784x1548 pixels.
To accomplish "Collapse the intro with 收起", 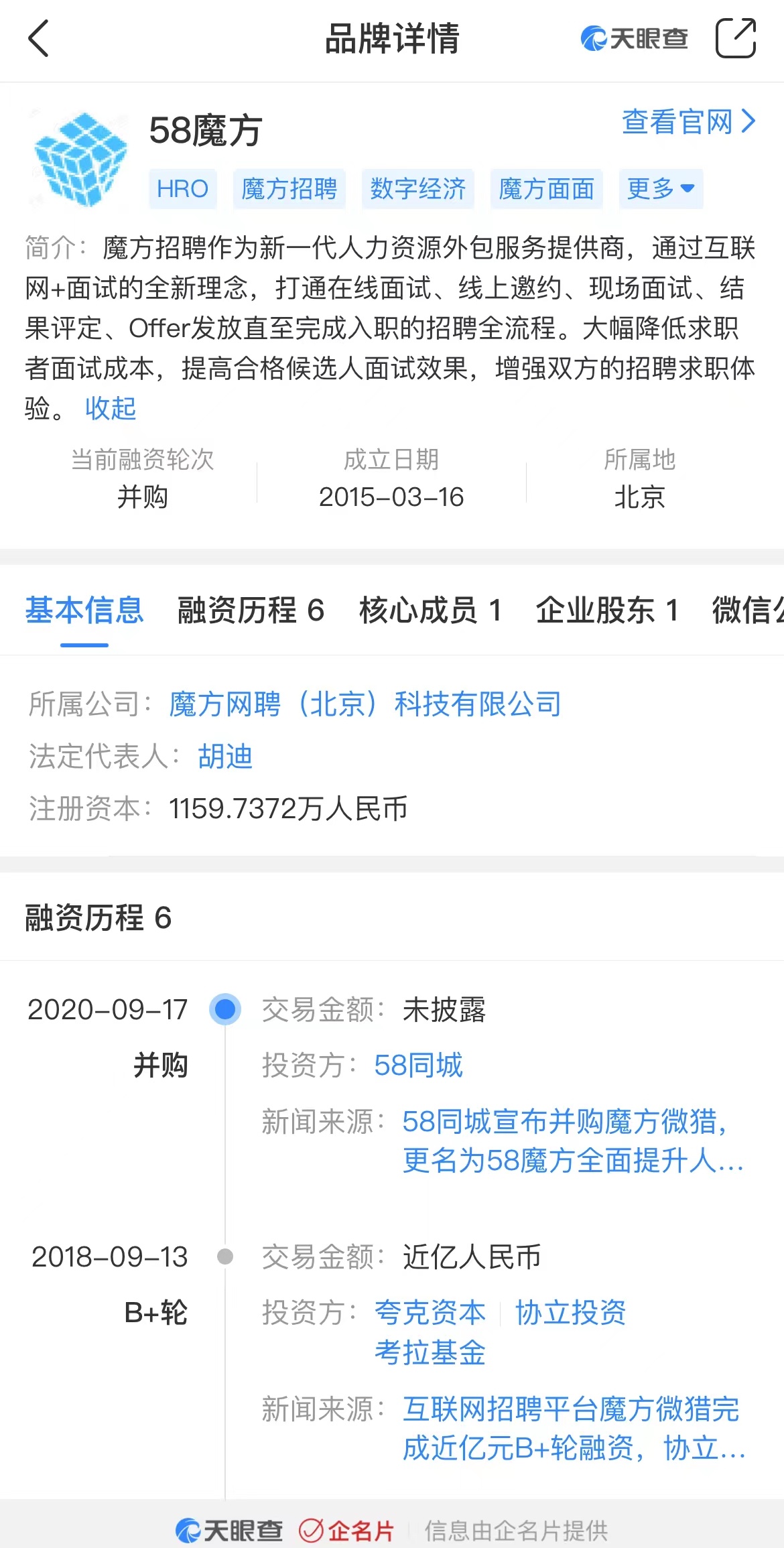I will (x=111, y=408).
